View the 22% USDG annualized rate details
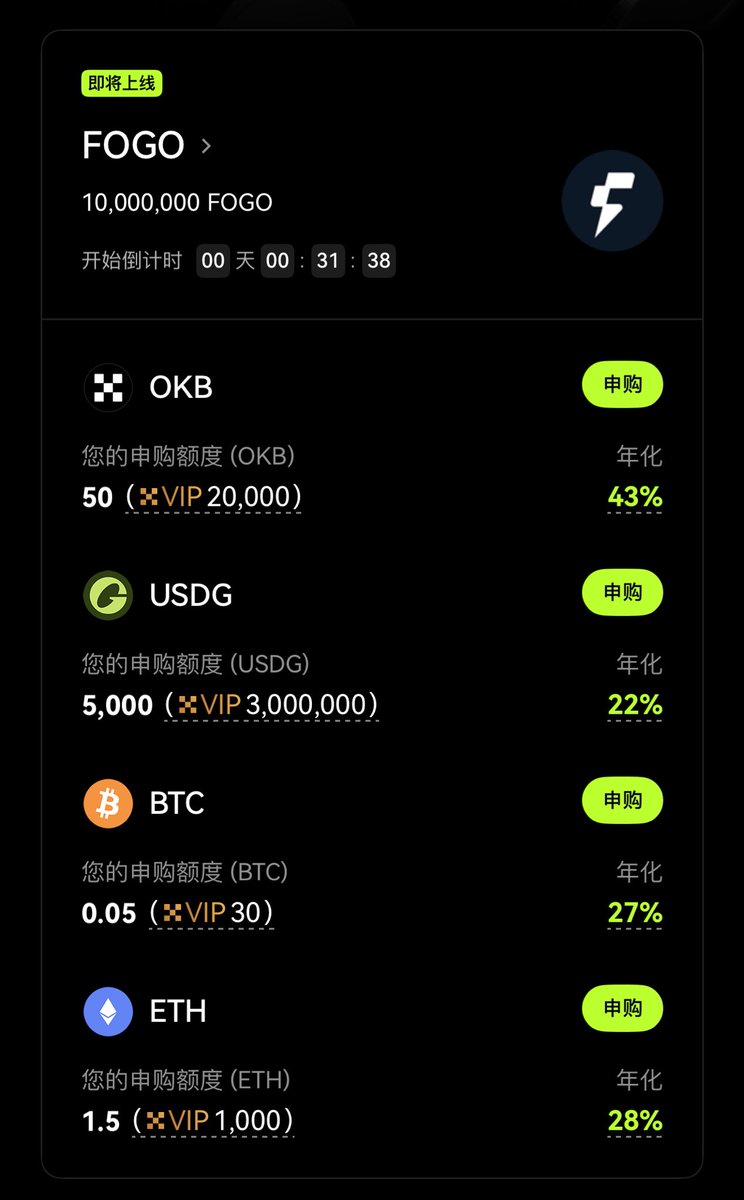 click(x=635, y=705)
